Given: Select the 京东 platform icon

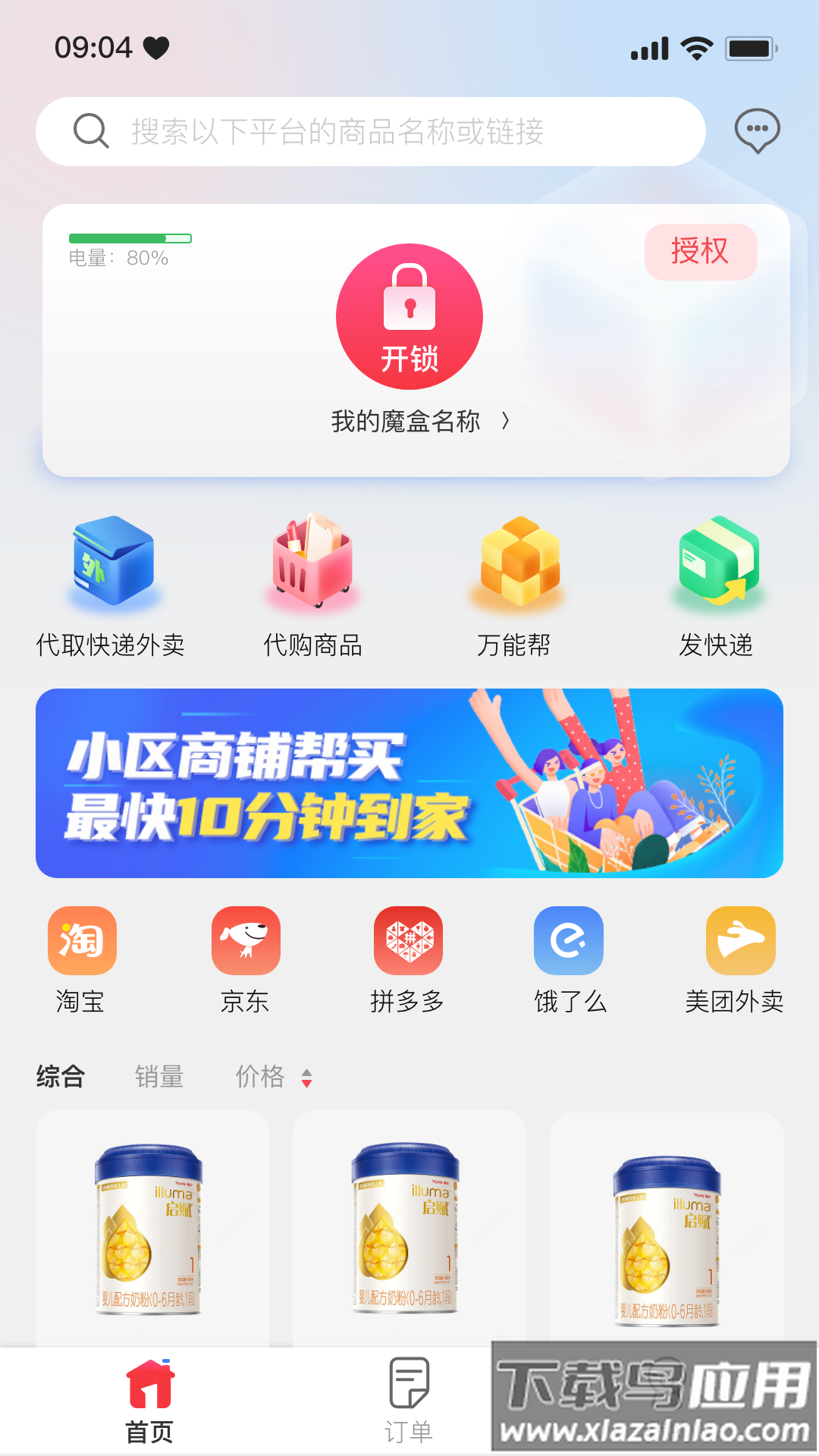Looking at the screenshot, I should coord(246,940).
